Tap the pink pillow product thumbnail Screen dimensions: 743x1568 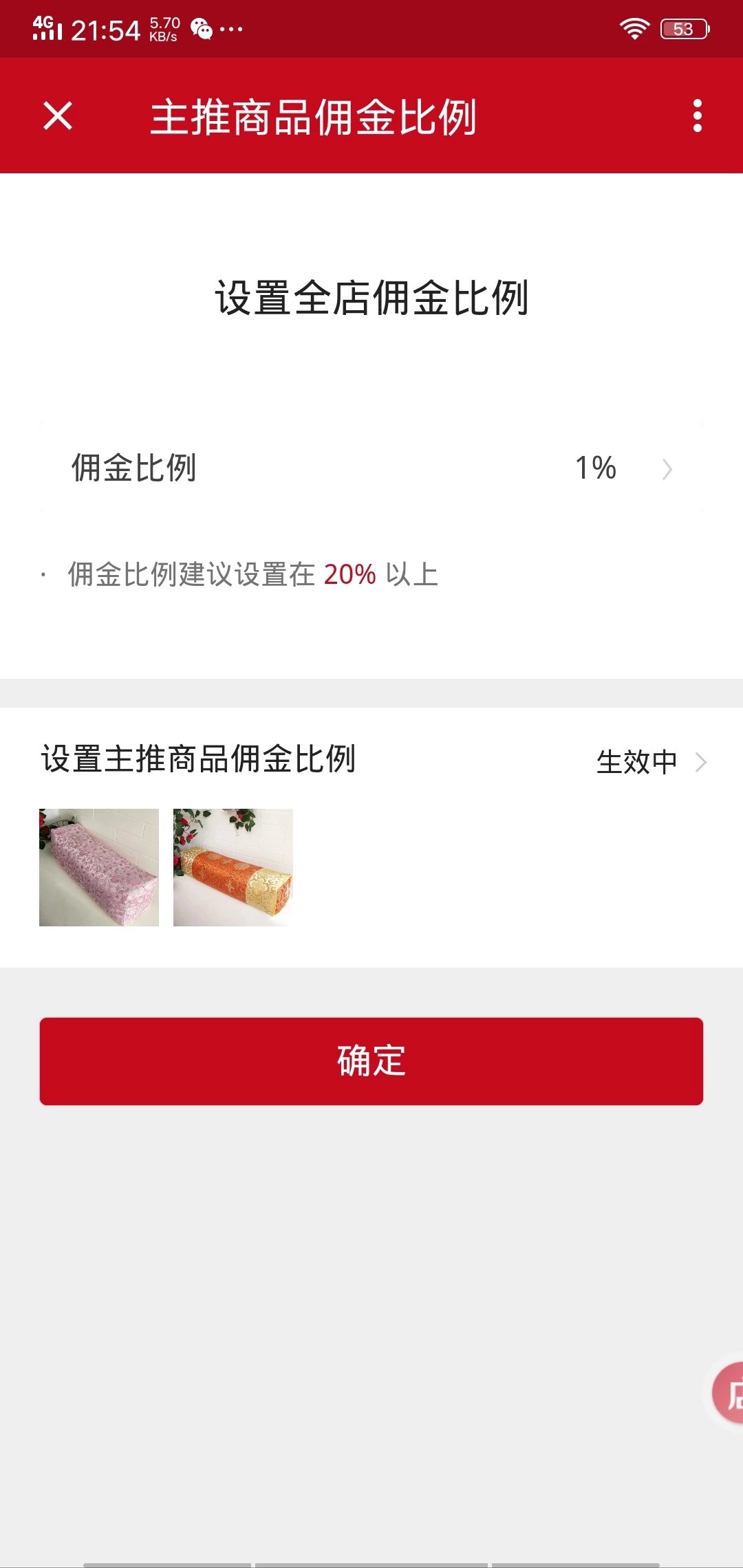99,867
